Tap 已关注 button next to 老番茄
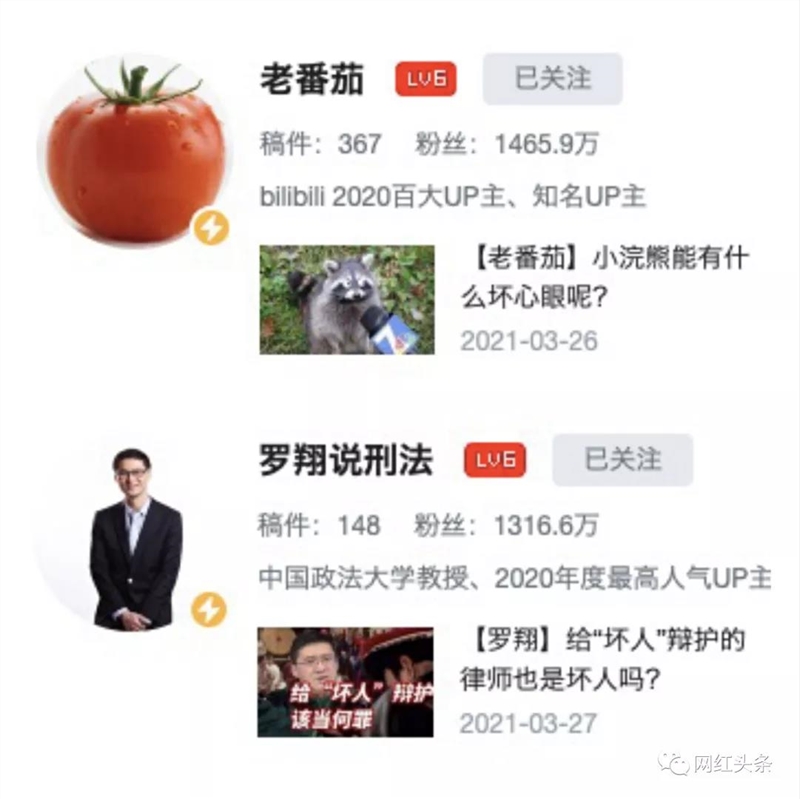 (552, 79)
